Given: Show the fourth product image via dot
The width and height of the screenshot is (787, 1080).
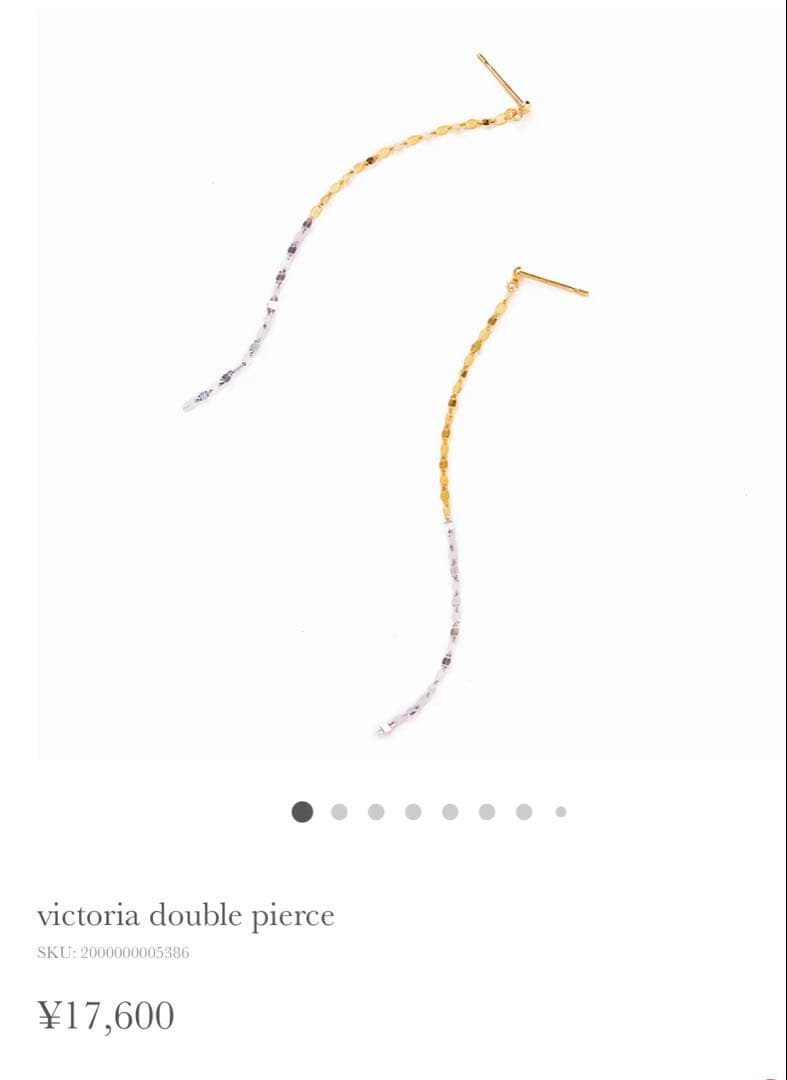Looking at the screenshot, I should (x=413, y=812).
